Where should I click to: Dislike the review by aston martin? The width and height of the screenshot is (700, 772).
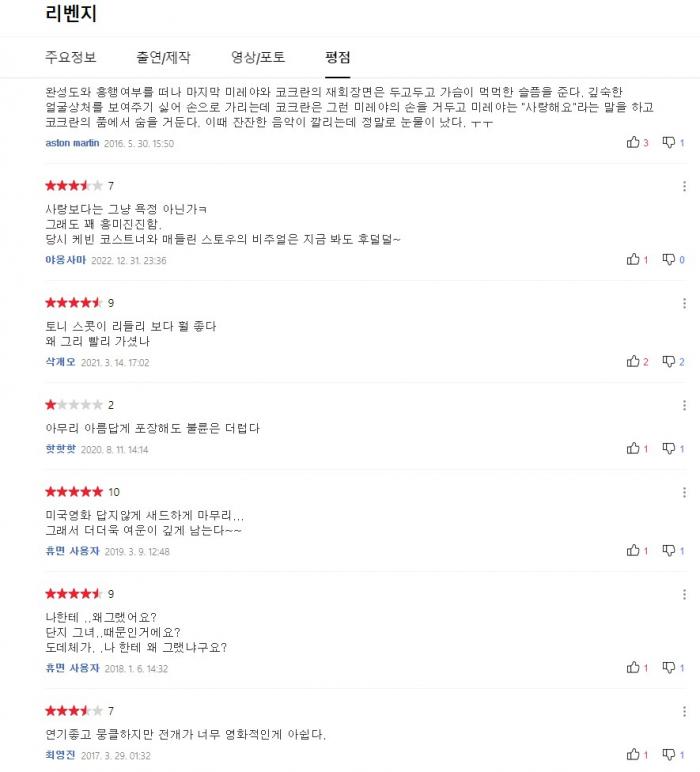coord(669,143)
